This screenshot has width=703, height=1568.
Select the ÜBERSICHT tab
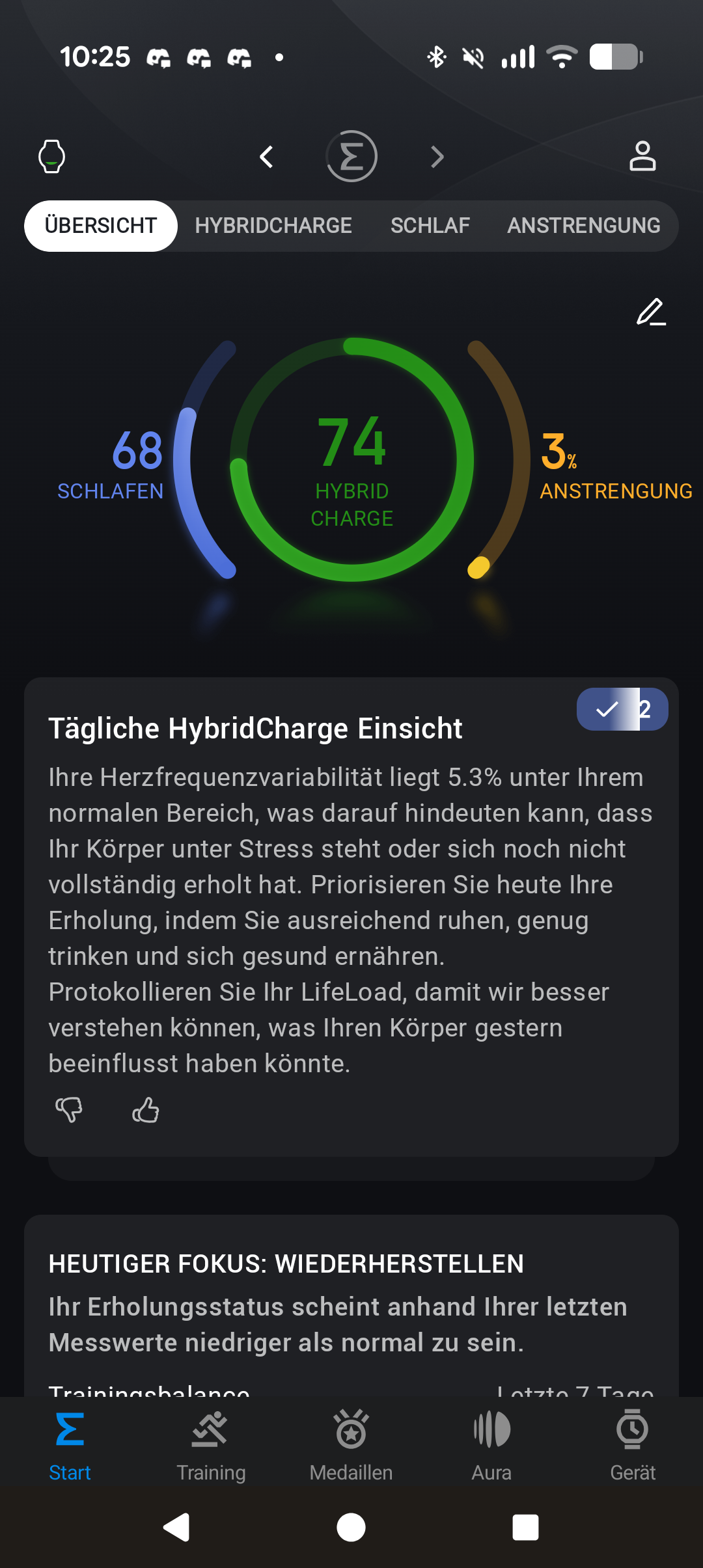(x=101, y=226)
